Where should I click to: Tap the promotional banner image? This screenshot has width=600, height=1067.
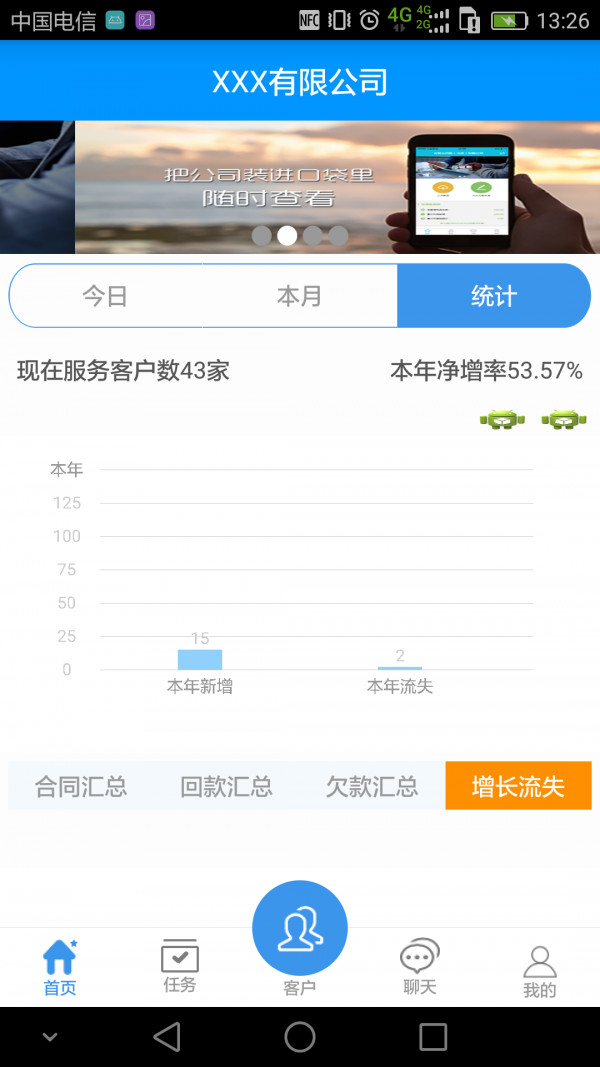(x=300, y=187)
